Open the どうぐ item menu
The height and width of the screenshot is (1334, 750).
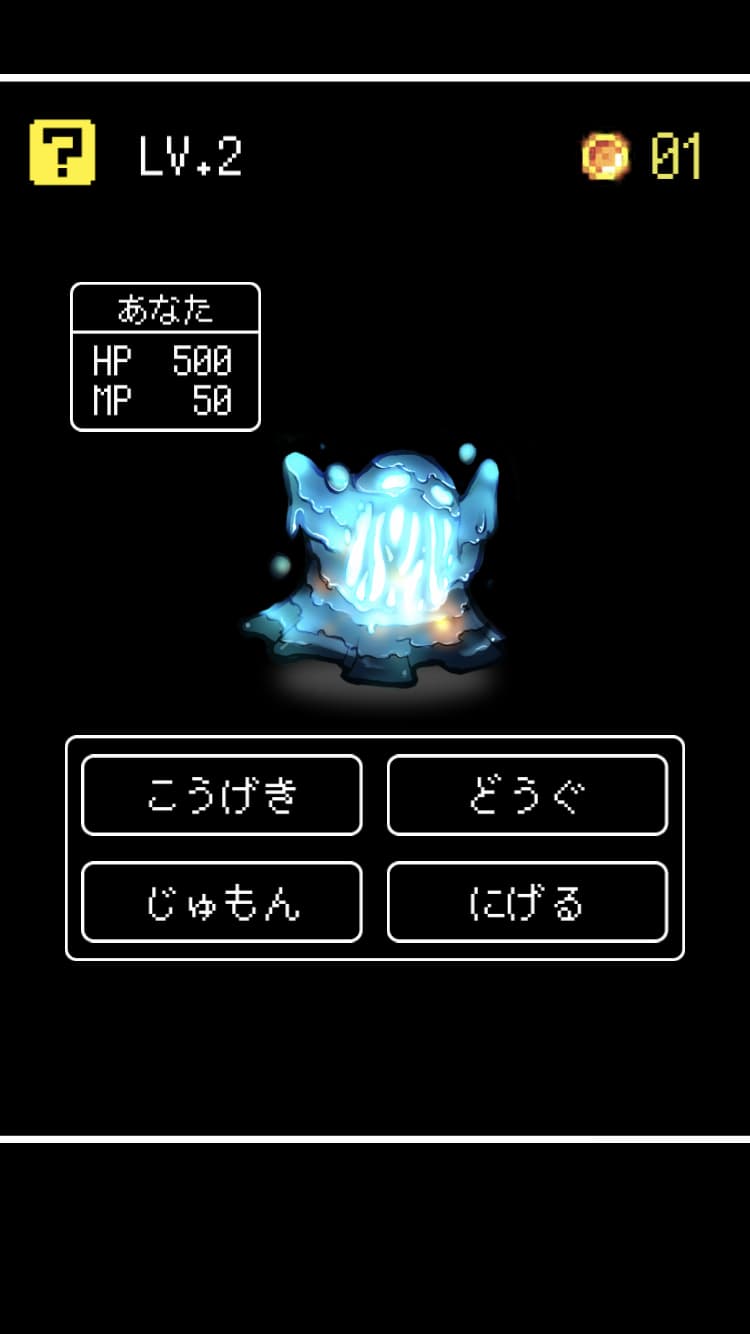tap(527, 795)
